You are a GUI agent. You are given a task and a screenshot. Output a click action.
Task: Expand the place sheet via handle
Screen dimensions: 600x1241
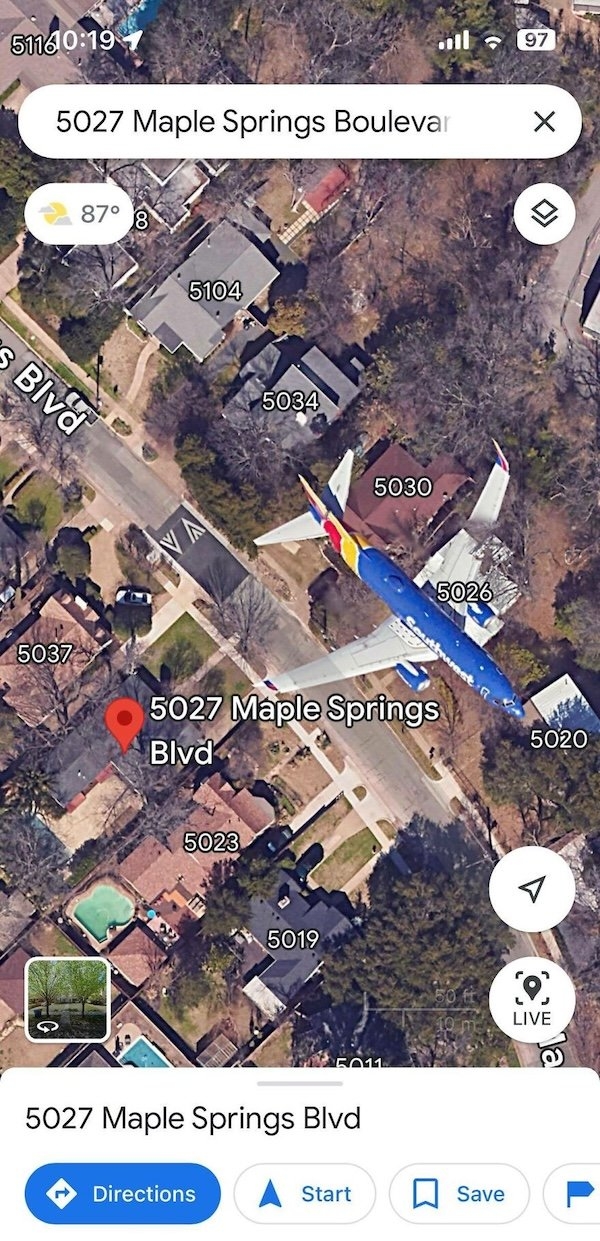pos(300,1082)
